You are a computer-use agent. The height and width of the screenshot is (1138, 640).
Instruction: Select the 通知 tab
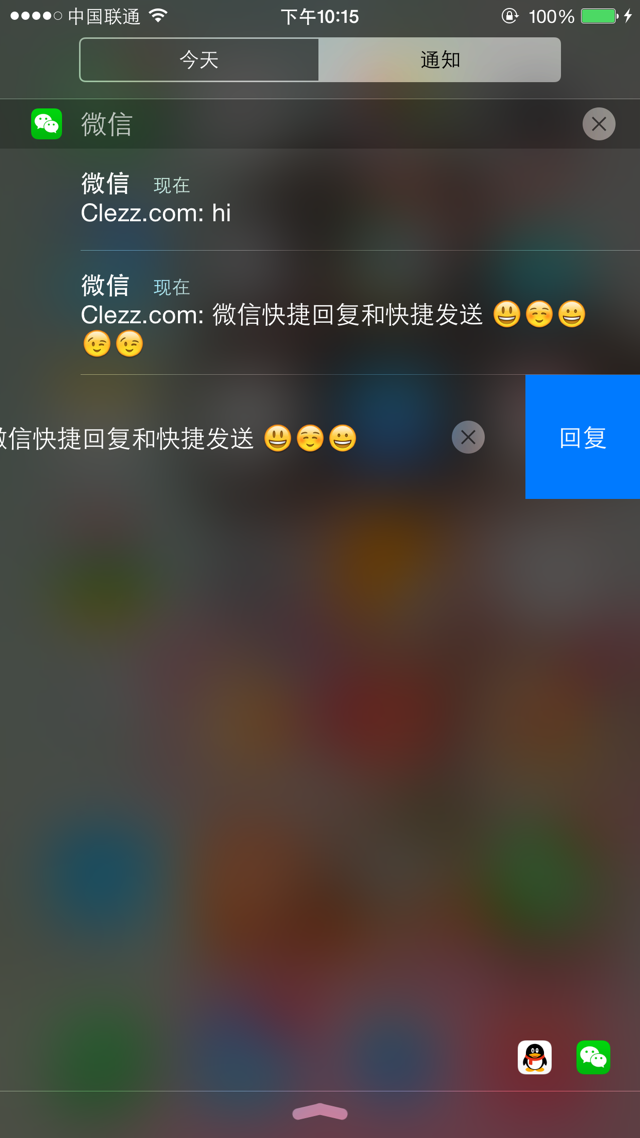click(x=439, y=60)
